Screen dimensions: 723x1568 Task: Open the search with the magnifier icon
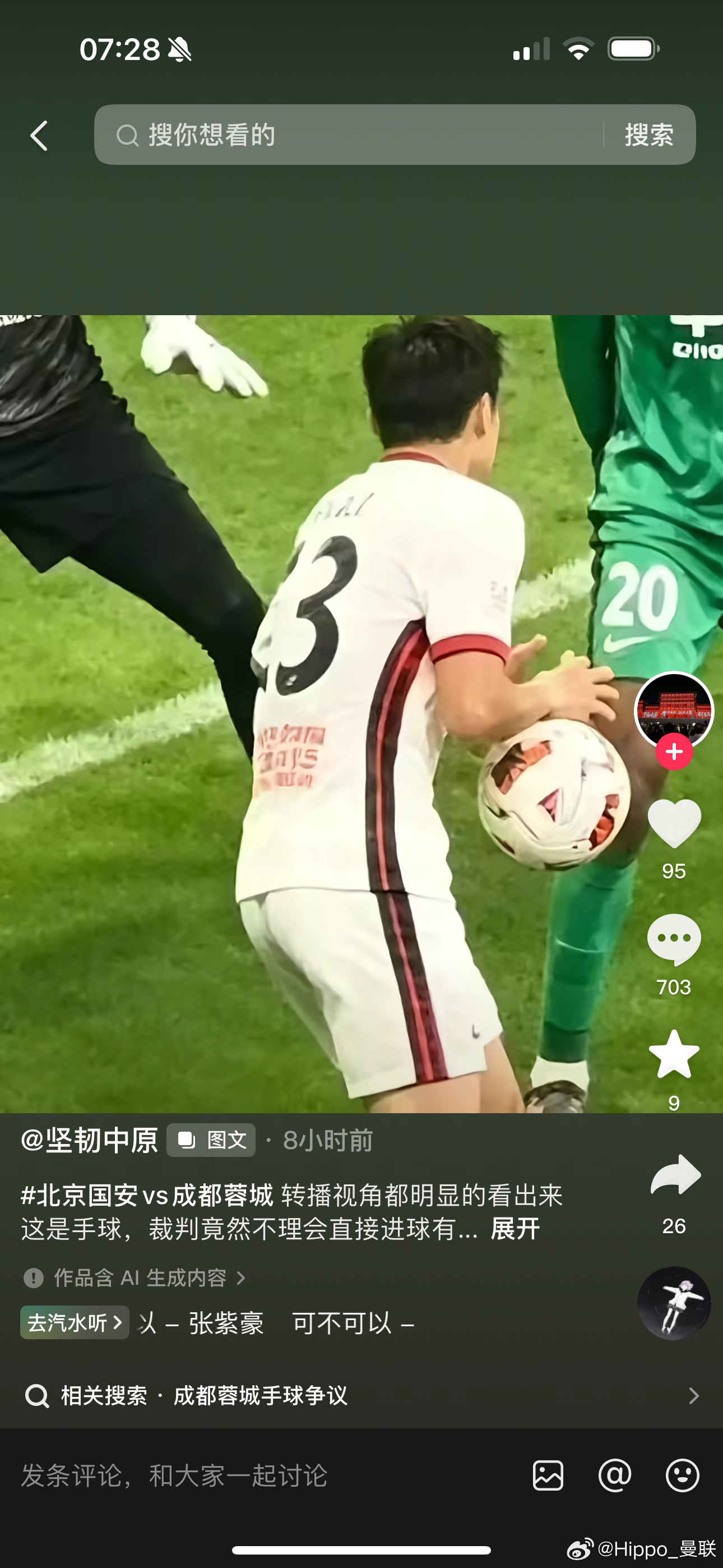(x=128, y=135)
